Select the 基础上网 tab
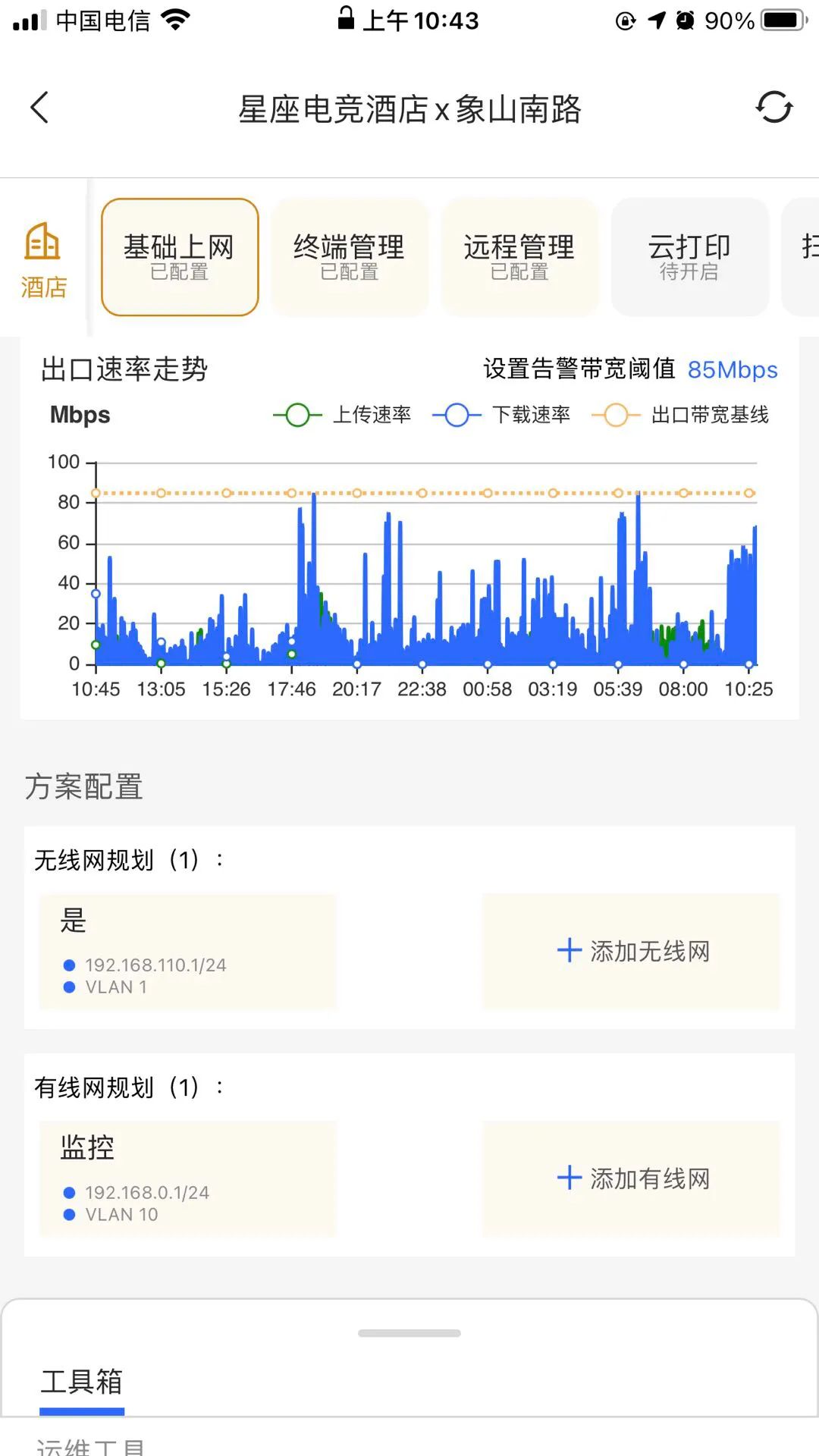The image size is (819, 1456). coord(180,257)
